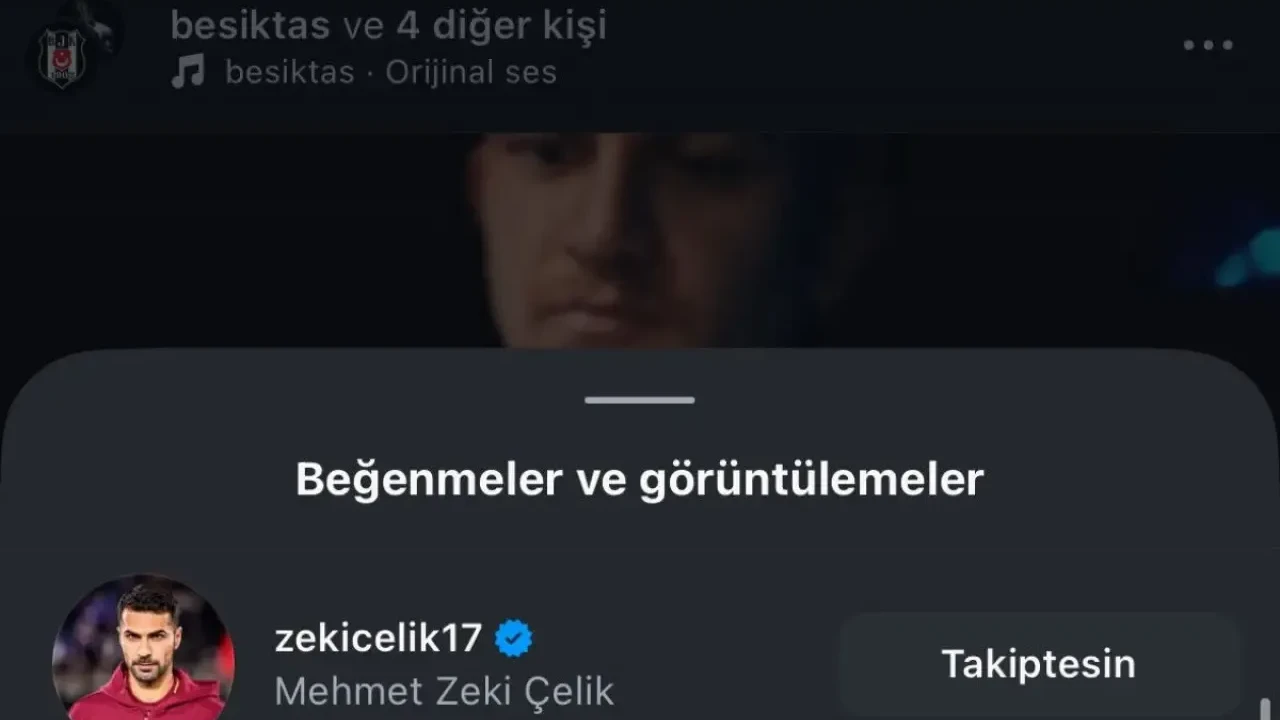The image size is (1280, 720).
Task: Tap the sheet's drag handle bar
Action: tap(640, 400)
